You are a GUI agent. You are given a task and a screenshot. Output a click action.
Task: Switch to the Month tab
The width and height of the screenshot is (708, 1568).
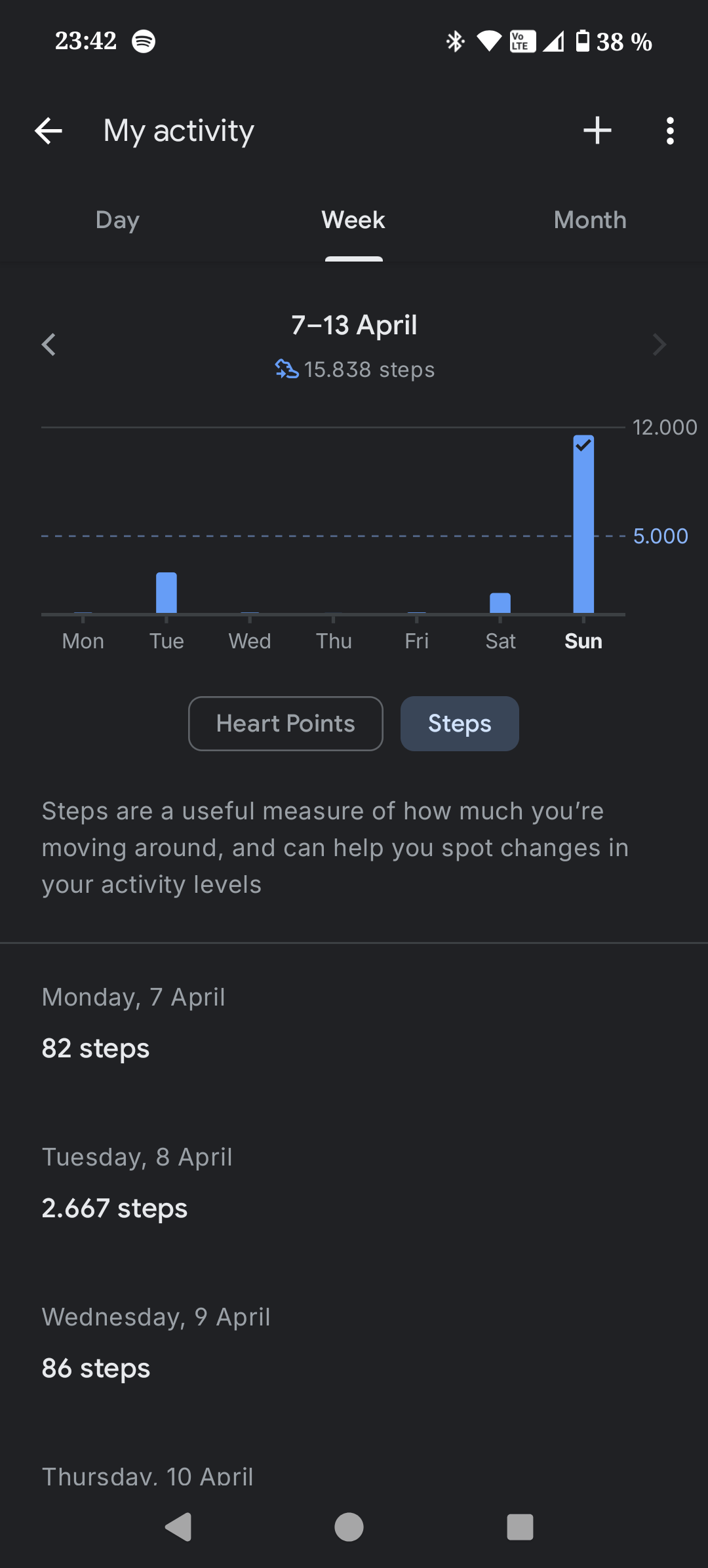click(x=590, y=220)
